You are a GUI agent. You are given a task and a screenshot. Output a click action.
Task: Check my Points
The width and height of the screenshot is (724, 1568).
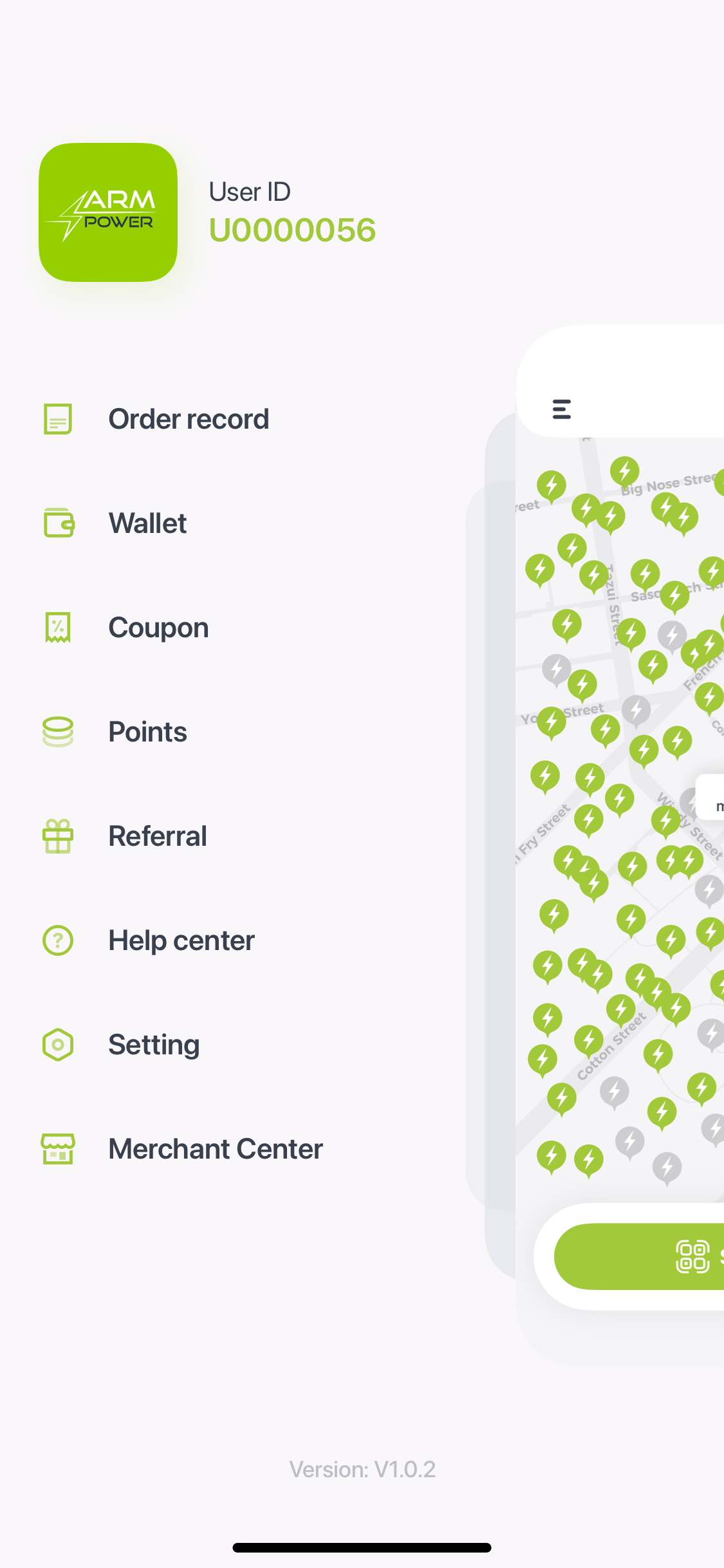click(147, 732)
